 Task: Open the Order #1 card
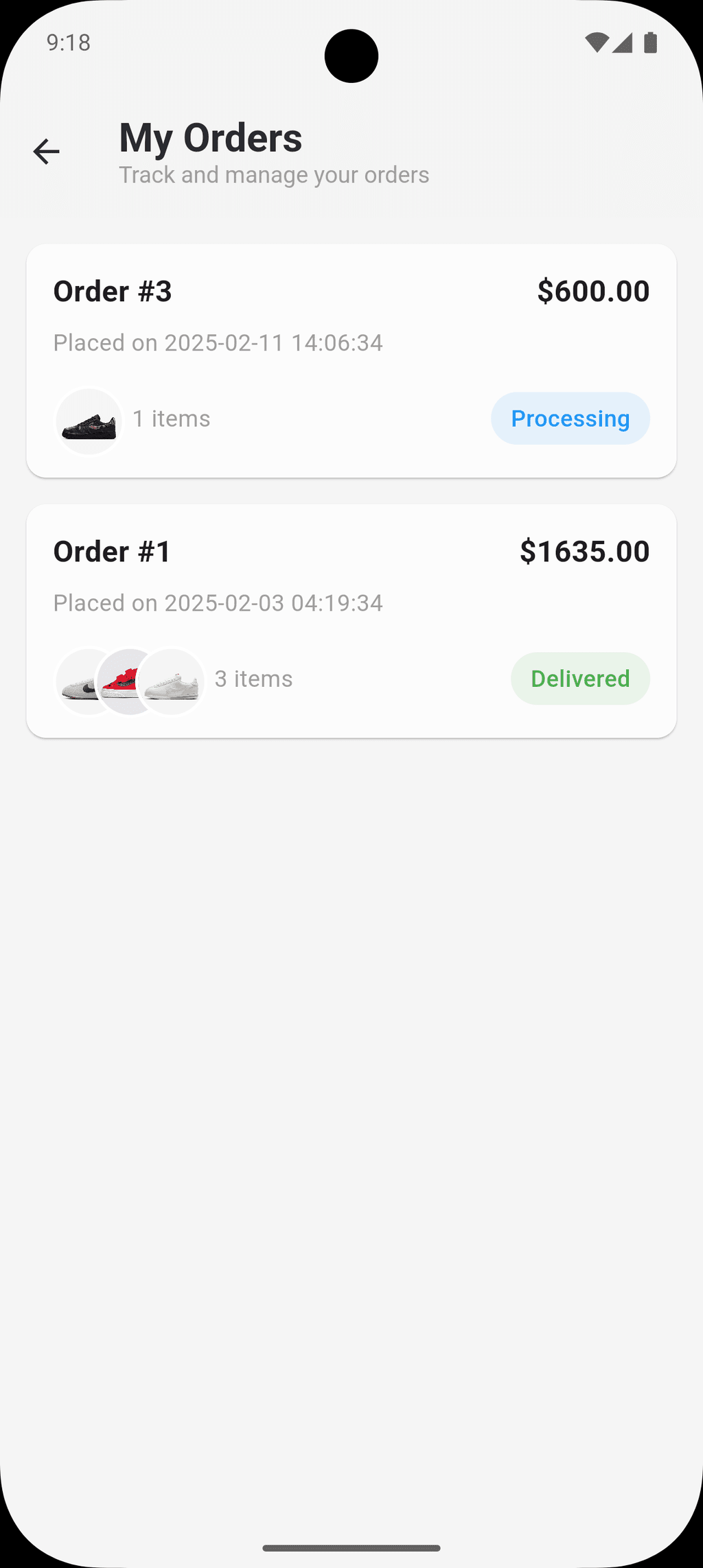click(x=351, y=621)
